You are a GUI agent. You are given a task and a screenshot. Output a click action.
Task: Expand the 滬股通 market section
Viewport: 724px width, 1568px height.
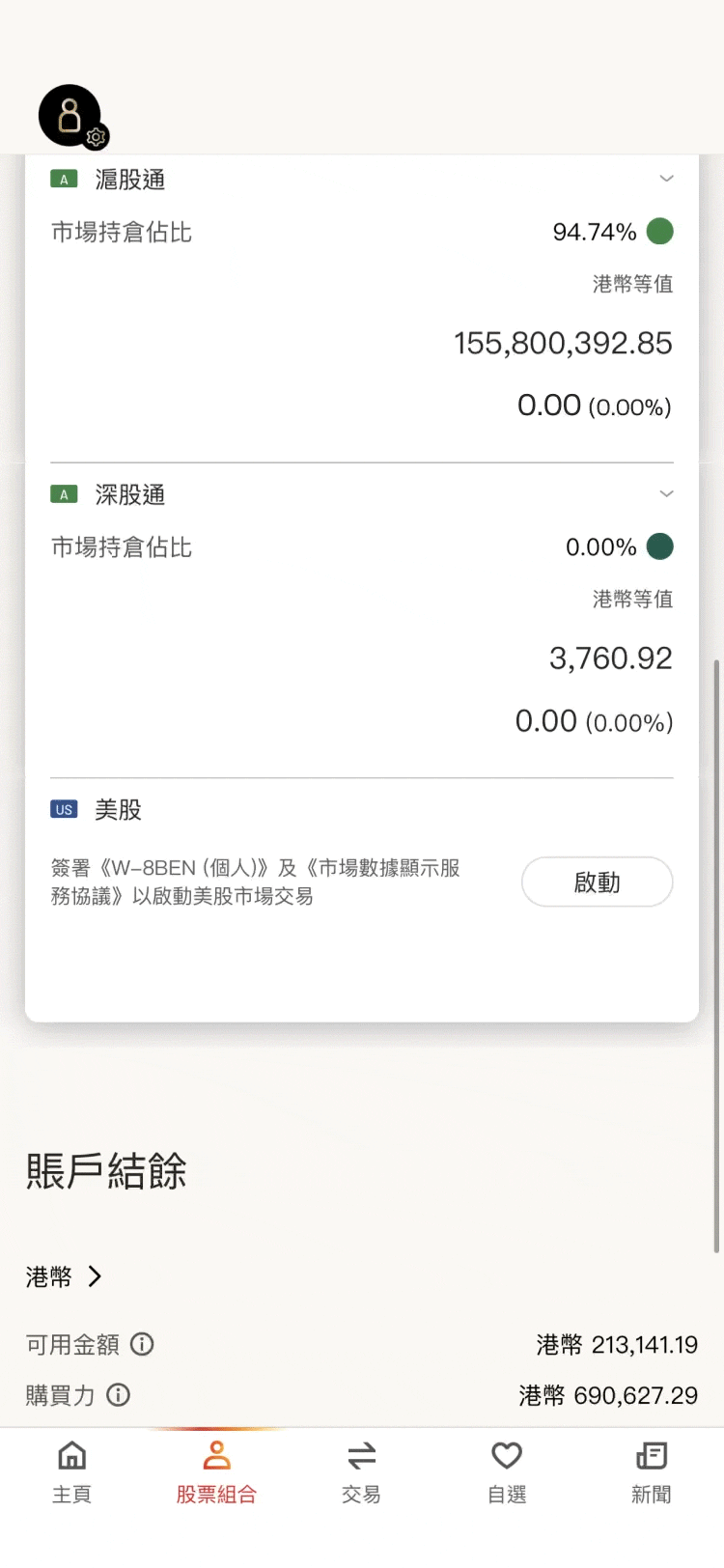(666, 179)
